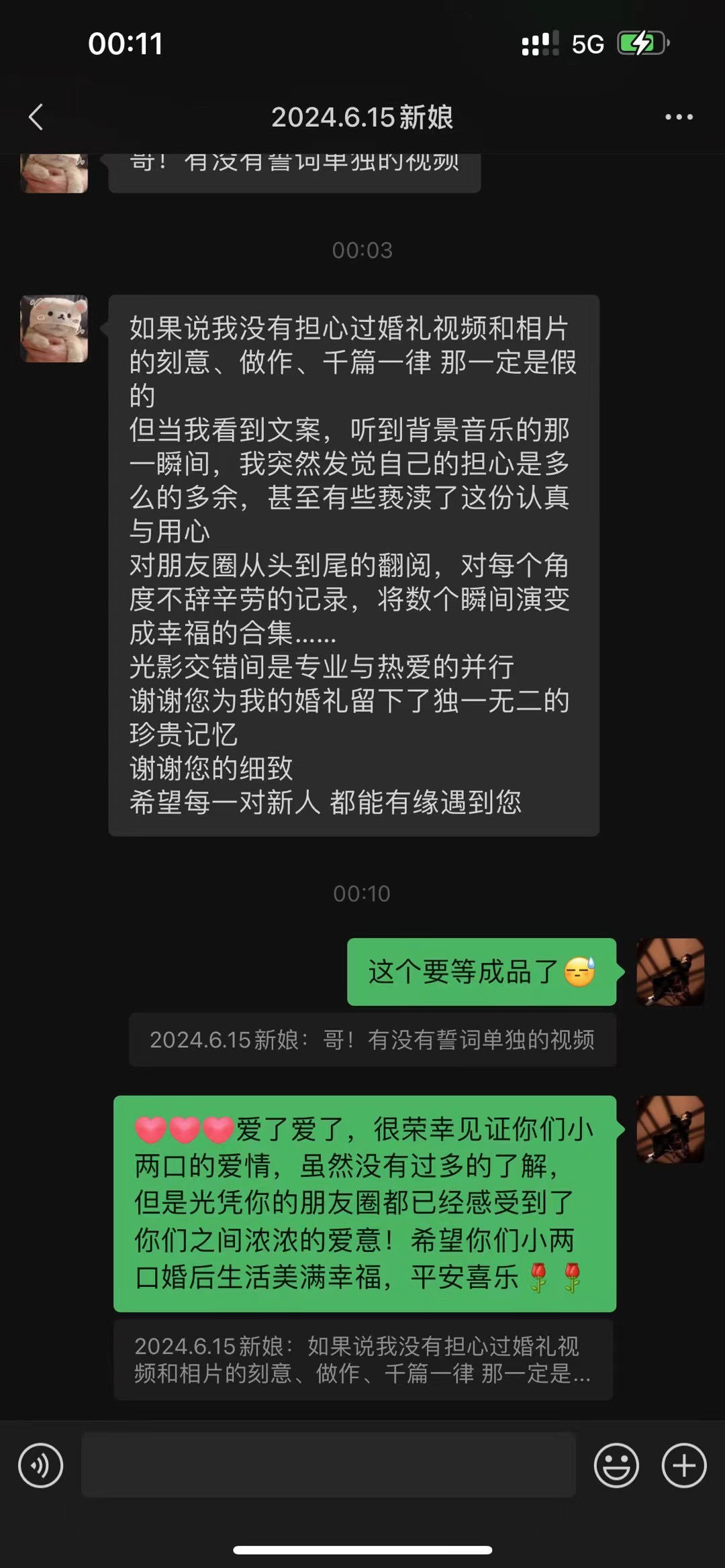725x1568 pixels.
Task: Jump to quoted message 如果说我没有担心过婚礼视频
Action: [363, 1359]
